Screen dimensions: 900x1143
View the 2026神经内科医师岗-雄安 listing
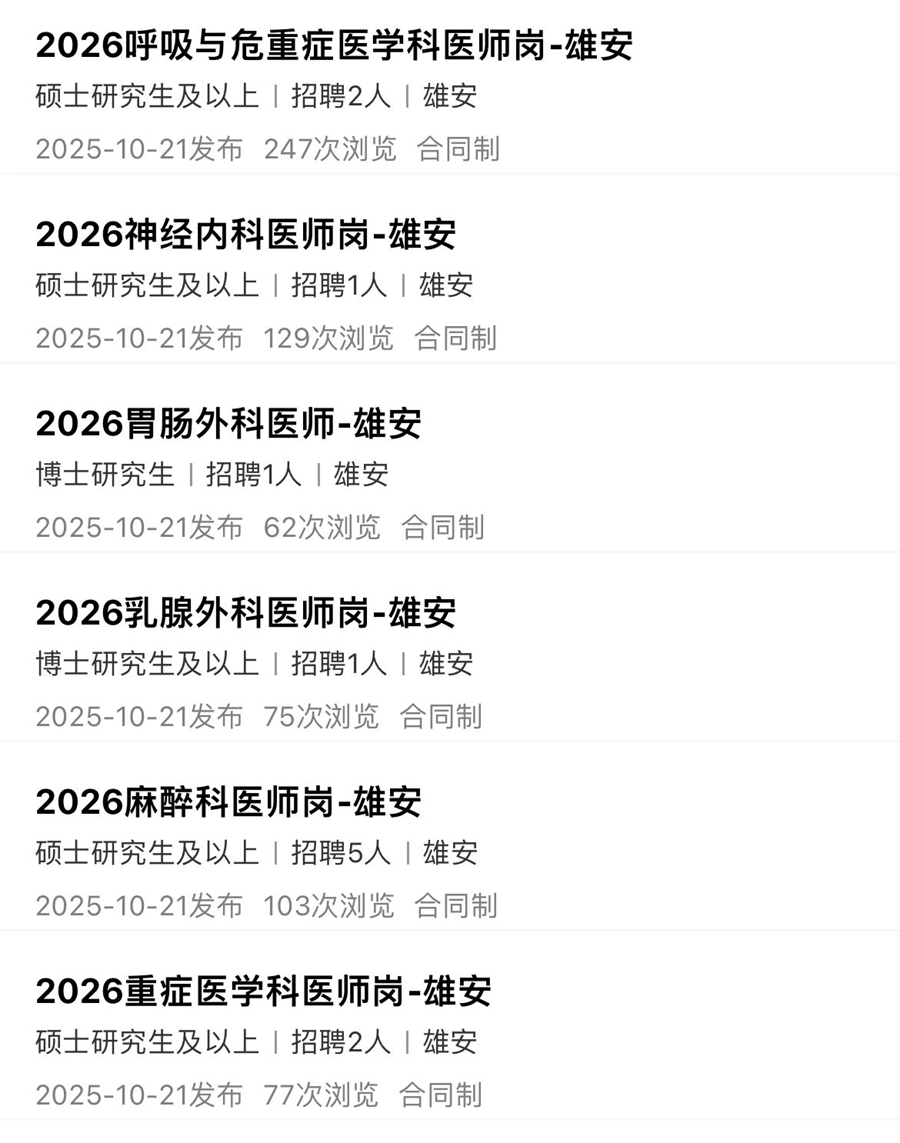click(245, 235)
